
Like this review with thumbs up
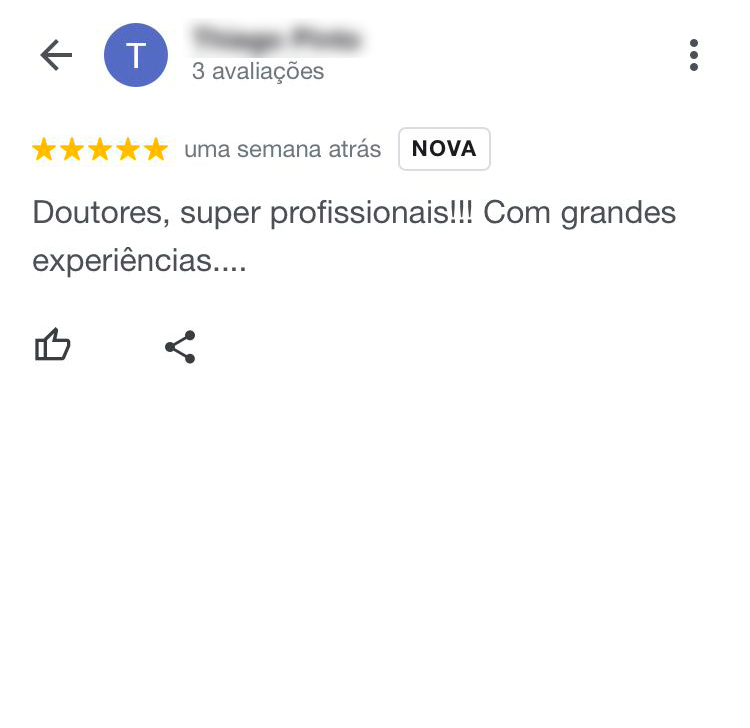point(53,346)
